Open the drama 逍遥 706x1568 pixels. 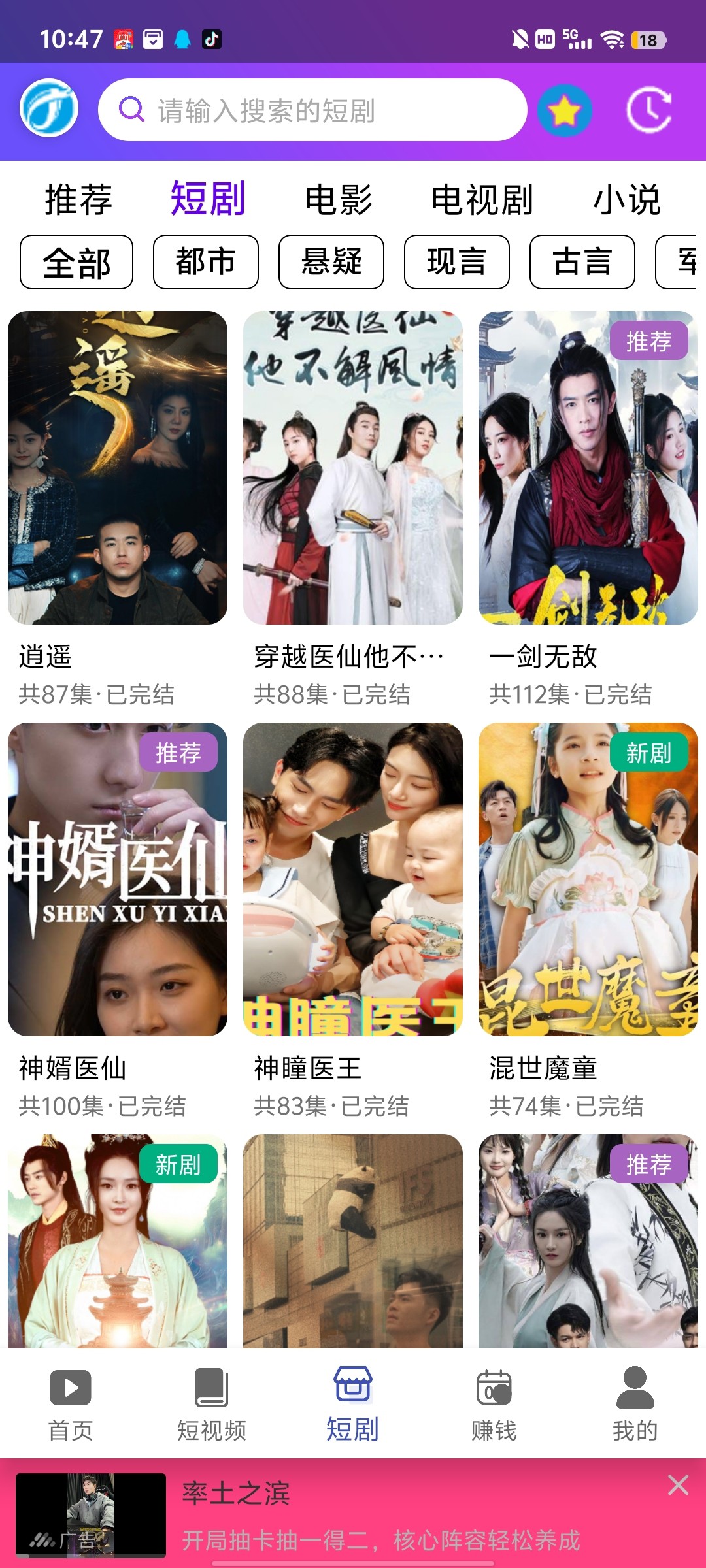click(x=118, y=468)
